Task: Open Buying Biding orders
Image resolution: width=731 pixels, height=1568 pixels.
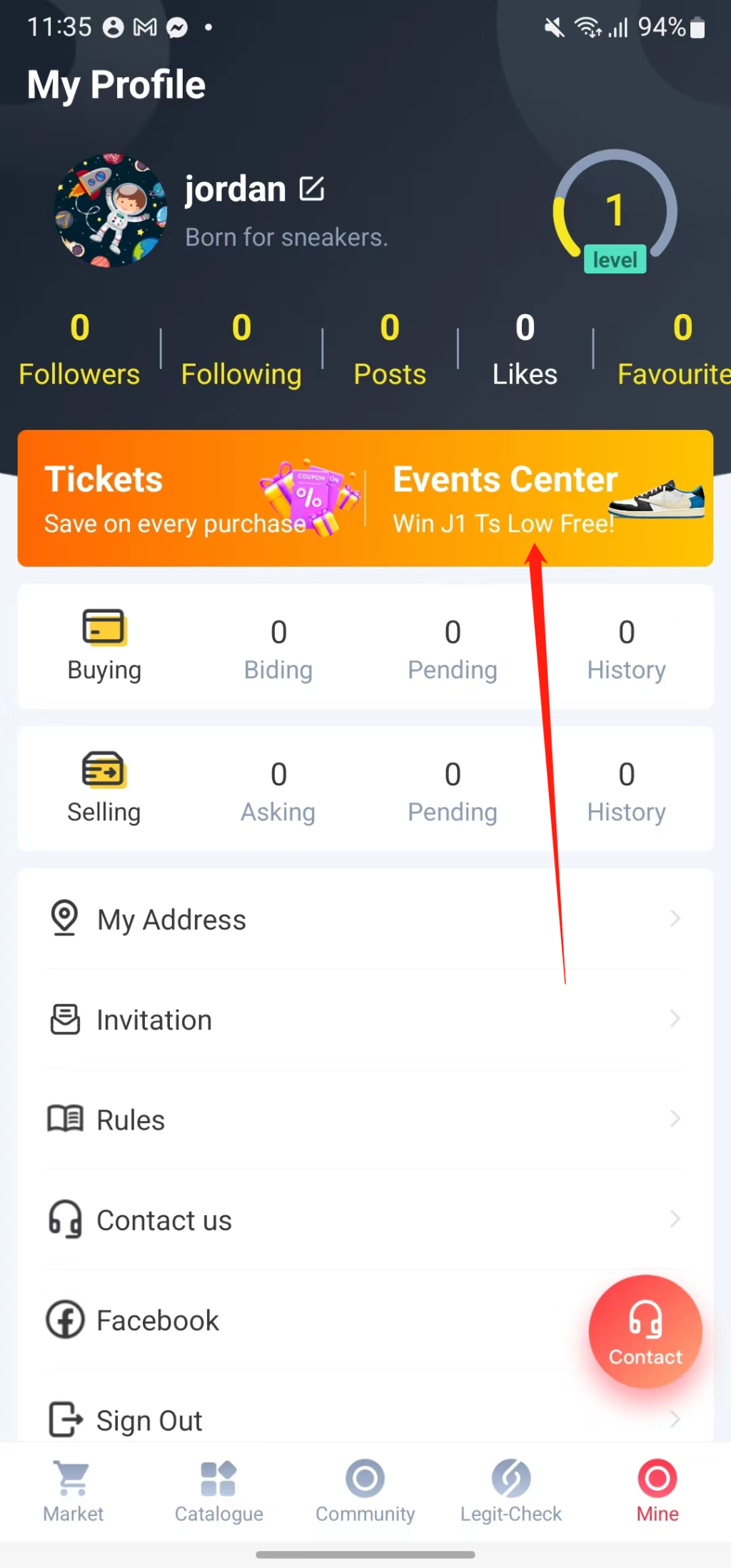Action: pyautogui.click(x=278, y=649)
